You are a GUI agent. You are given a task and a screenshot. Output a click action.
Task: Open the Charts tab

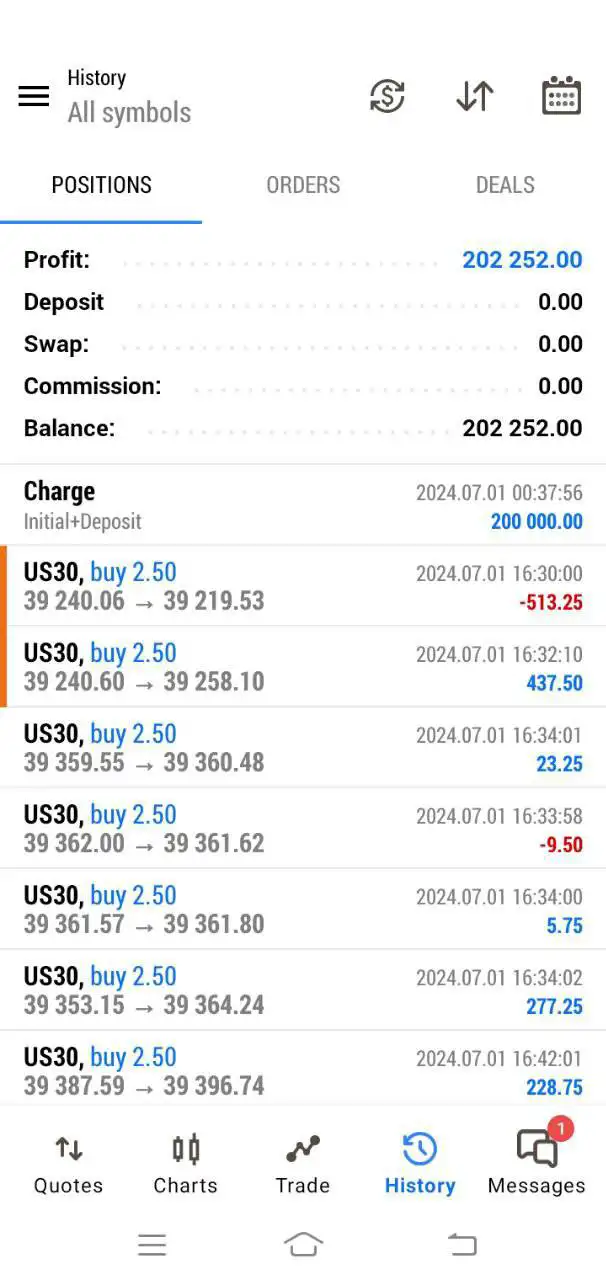pos(185,1164)
